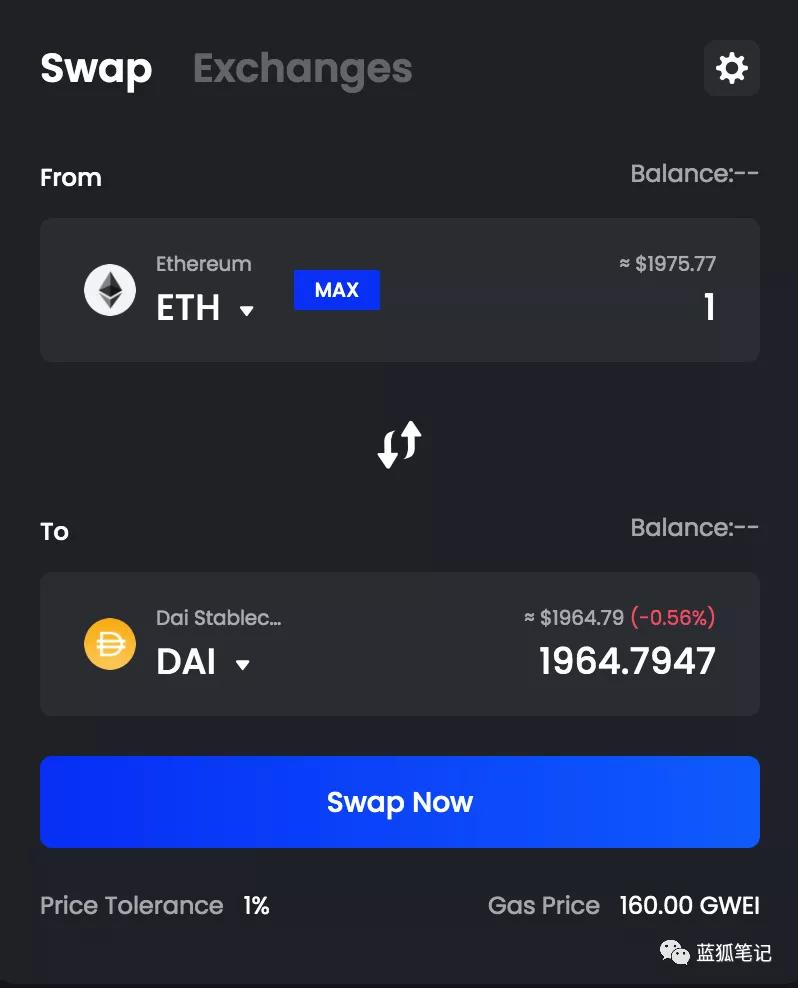Expand the From token list chevron

[x=245, y=310]
